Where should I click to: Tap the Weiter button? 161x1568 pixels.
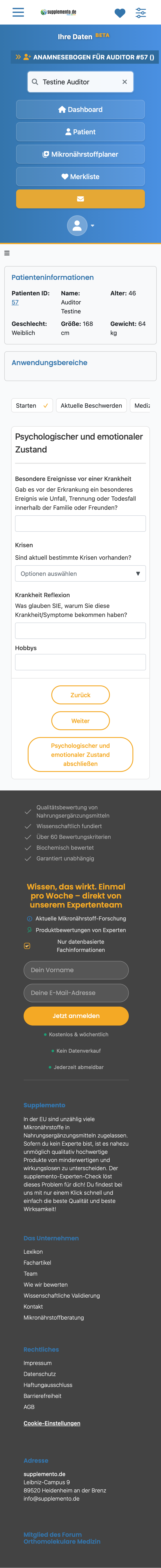point(80,721)
